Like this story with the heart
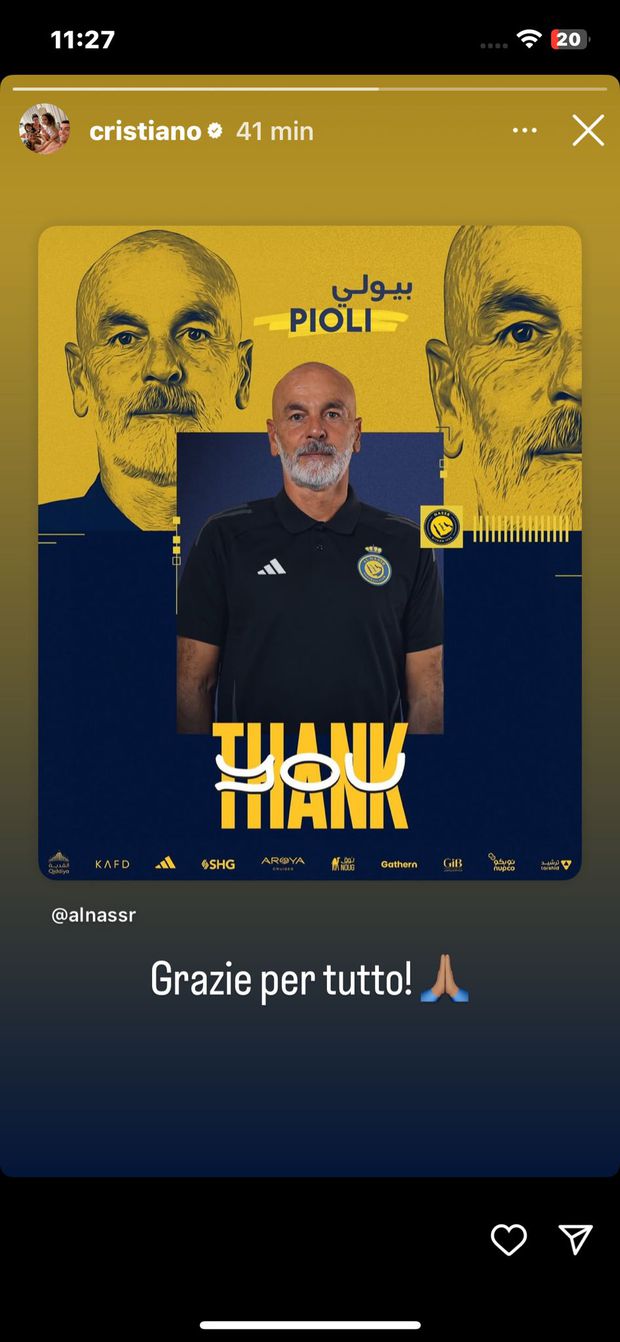Screen dimensions: 620x1342 [509, 1240]
